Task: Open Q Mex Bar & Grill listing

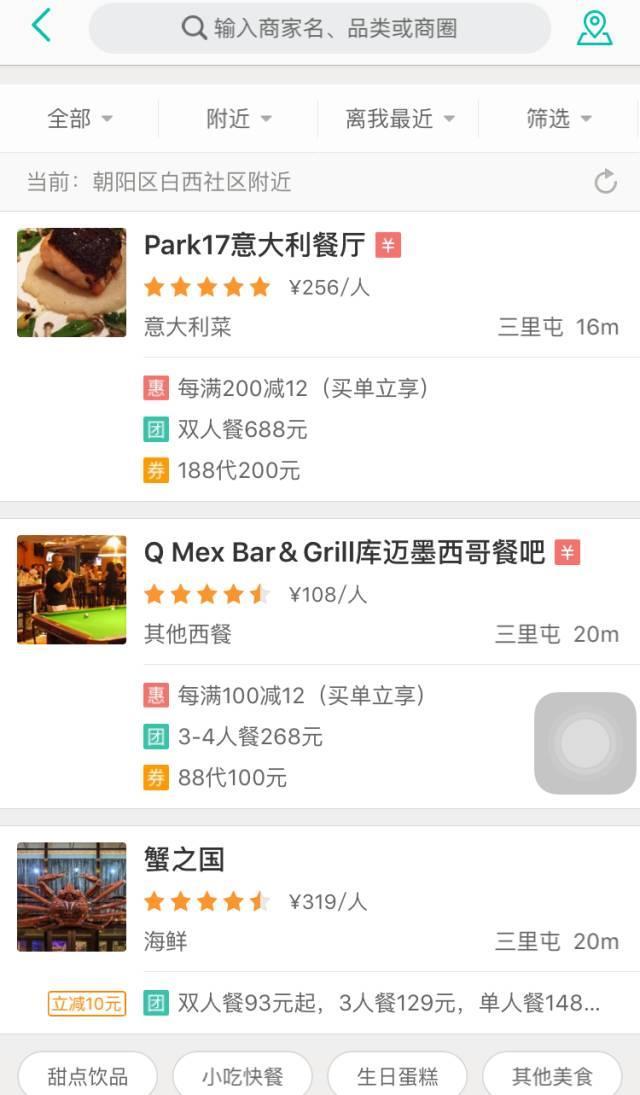Action: pyautogui.click(x=345, y=552)
